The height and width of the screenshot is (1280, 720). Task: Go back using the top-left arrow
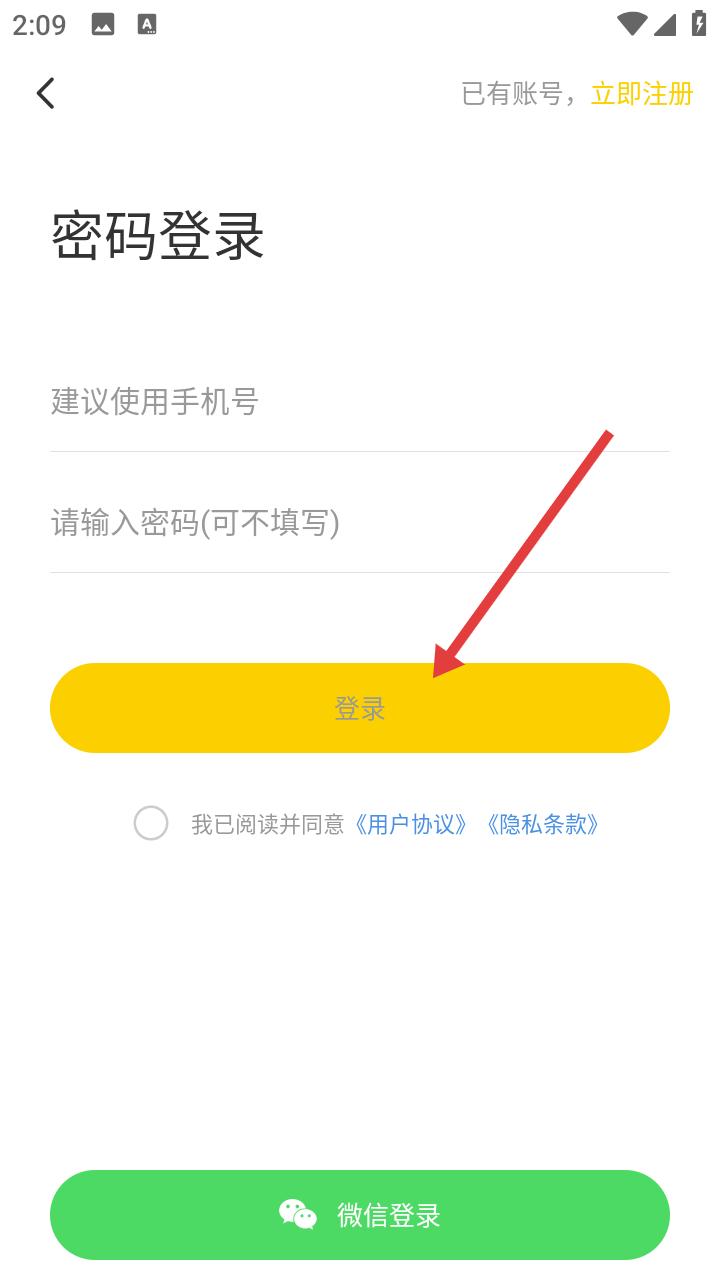coord(45,93)
